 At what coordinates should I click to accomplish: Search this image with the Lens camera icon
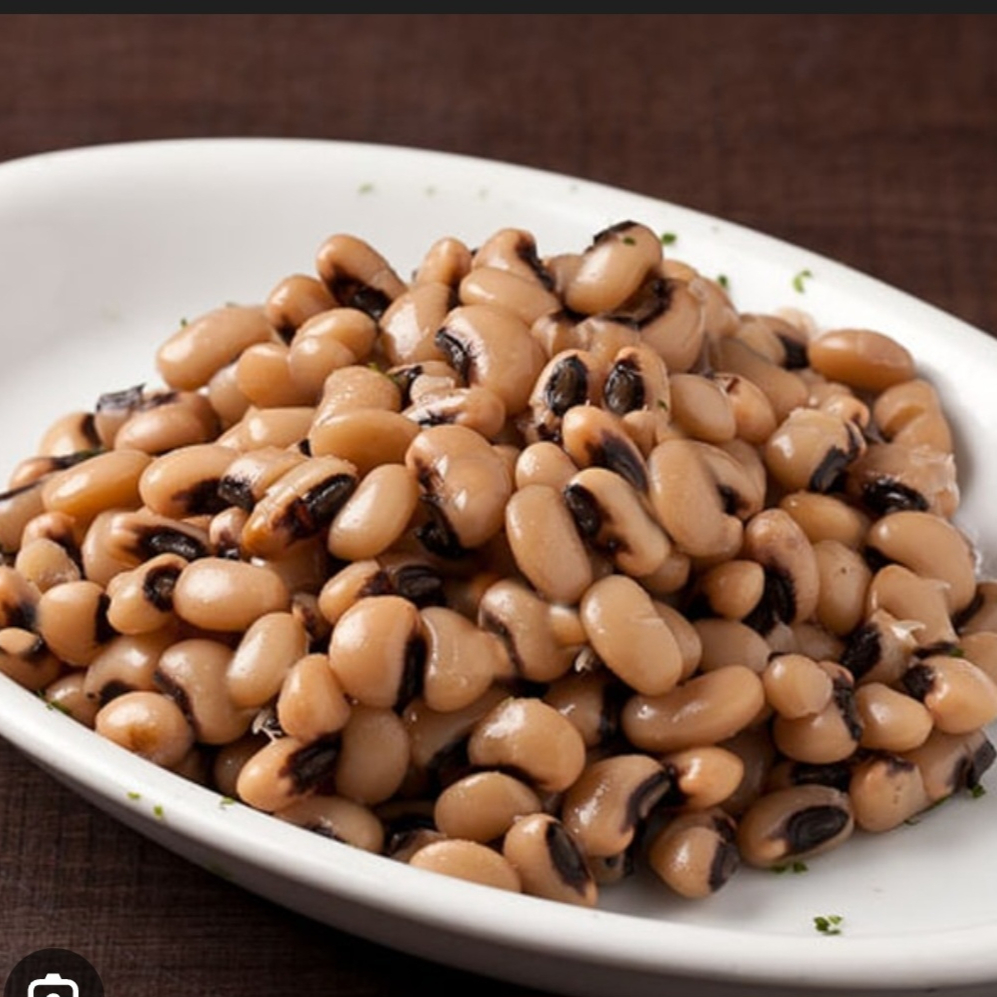point(52,983)
